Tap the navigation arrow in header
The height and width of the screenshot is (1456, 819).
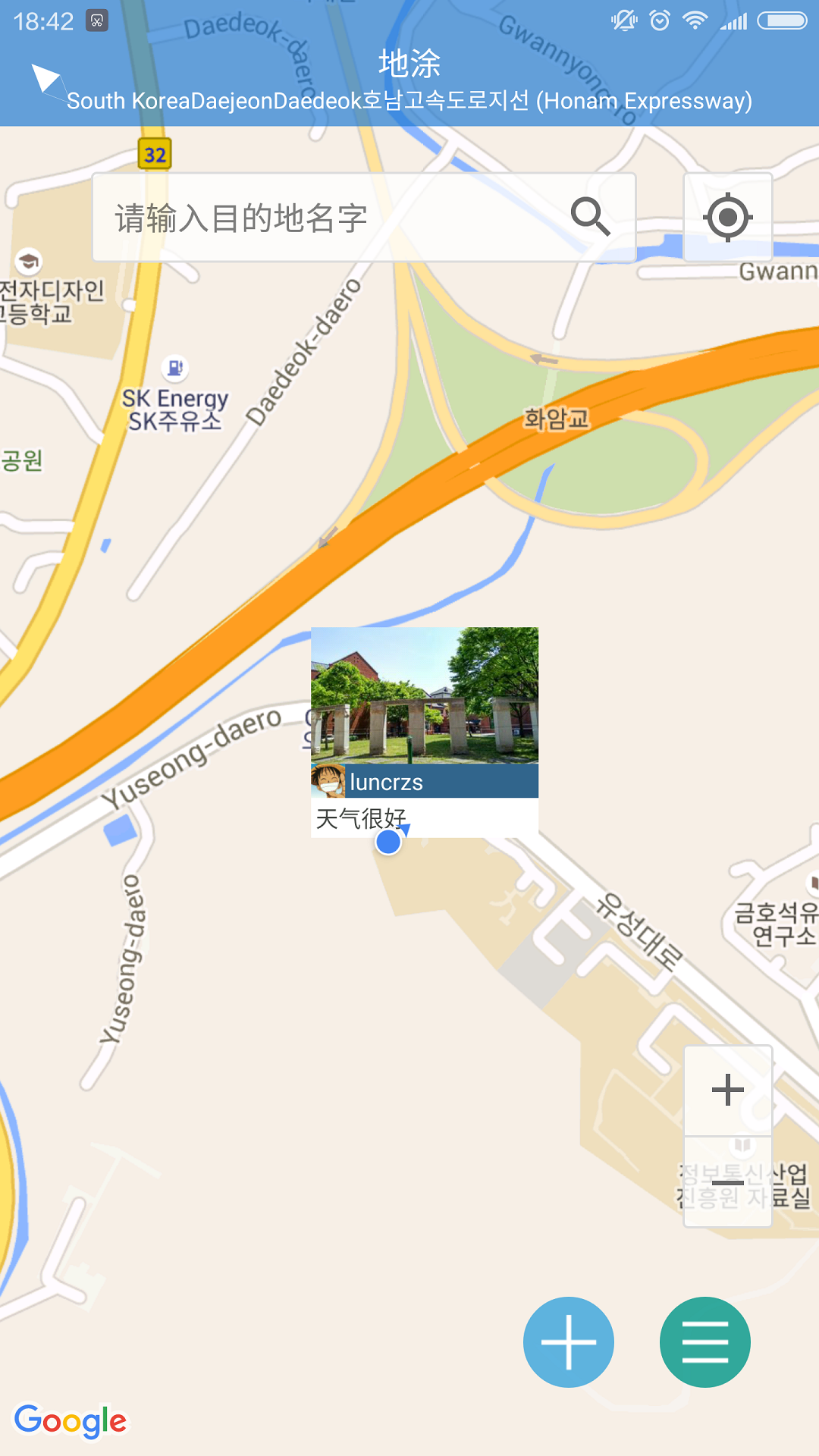pos(45,79)
